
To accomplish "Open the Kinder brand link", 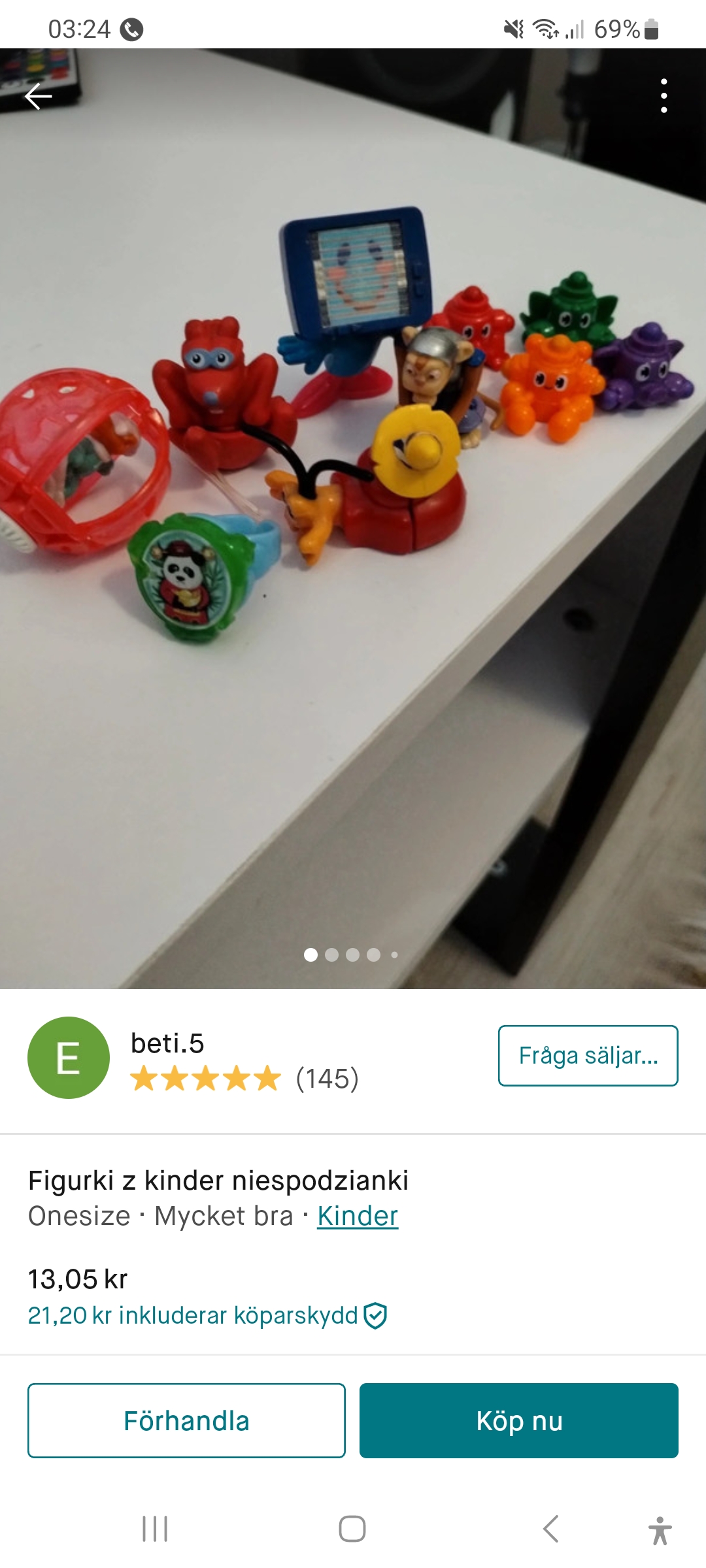I will pos(358,1217).
